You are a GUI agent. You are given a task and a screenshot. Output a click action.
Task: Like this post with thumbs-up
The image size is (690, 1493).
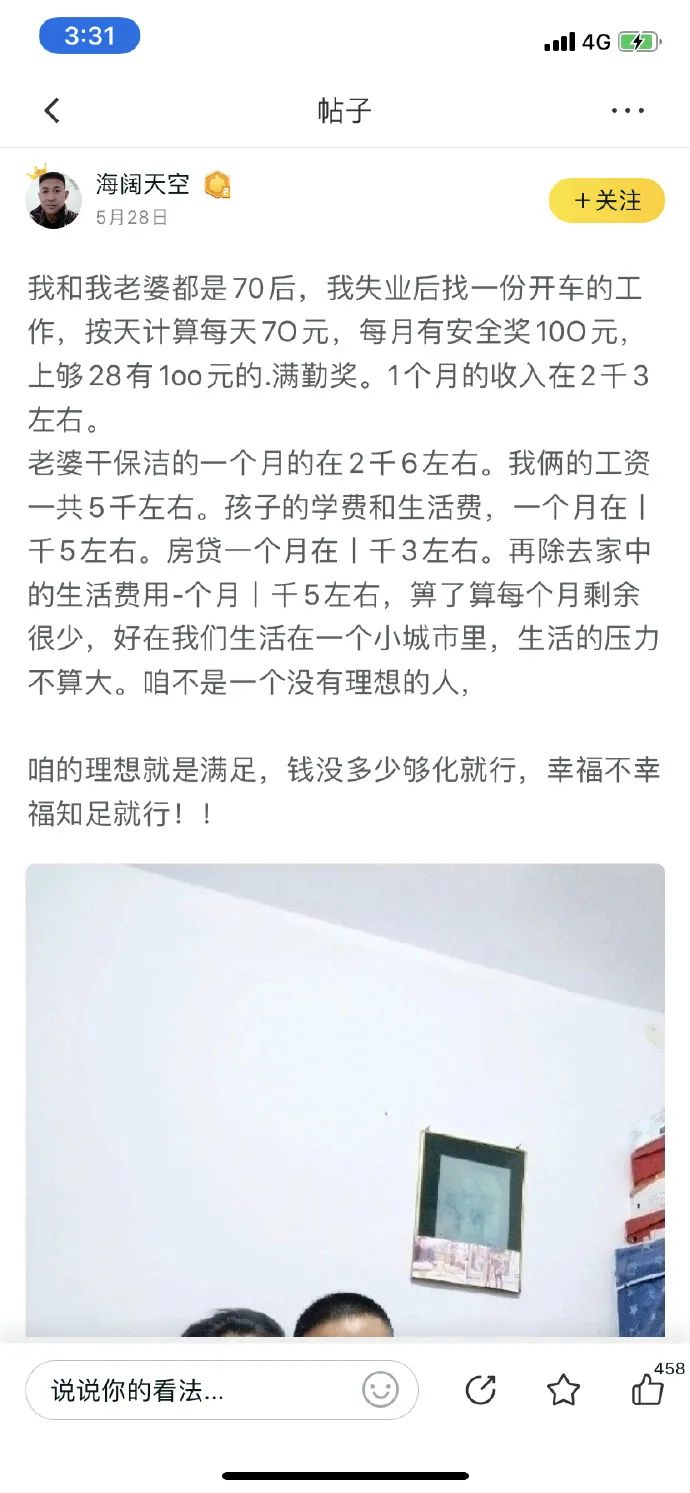(648, 1389)
